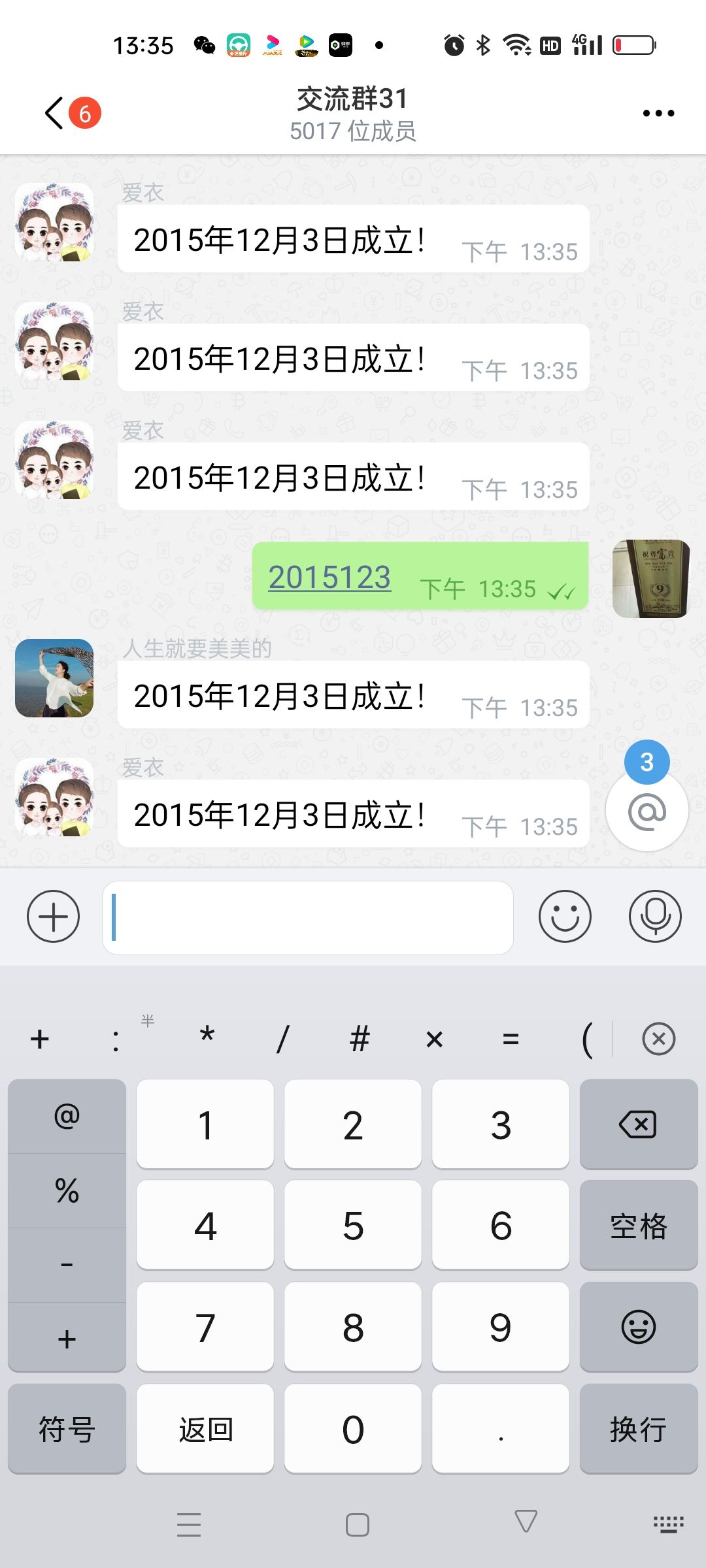
Task: Open my own avatar beside green message
Action: tap(651, 579)
